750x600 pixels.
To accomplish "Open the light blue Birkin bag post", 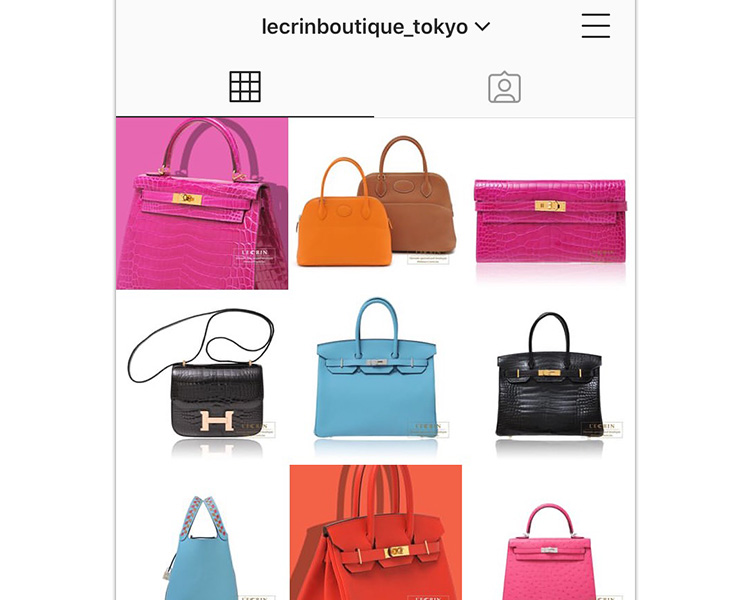I will (376, 377).
